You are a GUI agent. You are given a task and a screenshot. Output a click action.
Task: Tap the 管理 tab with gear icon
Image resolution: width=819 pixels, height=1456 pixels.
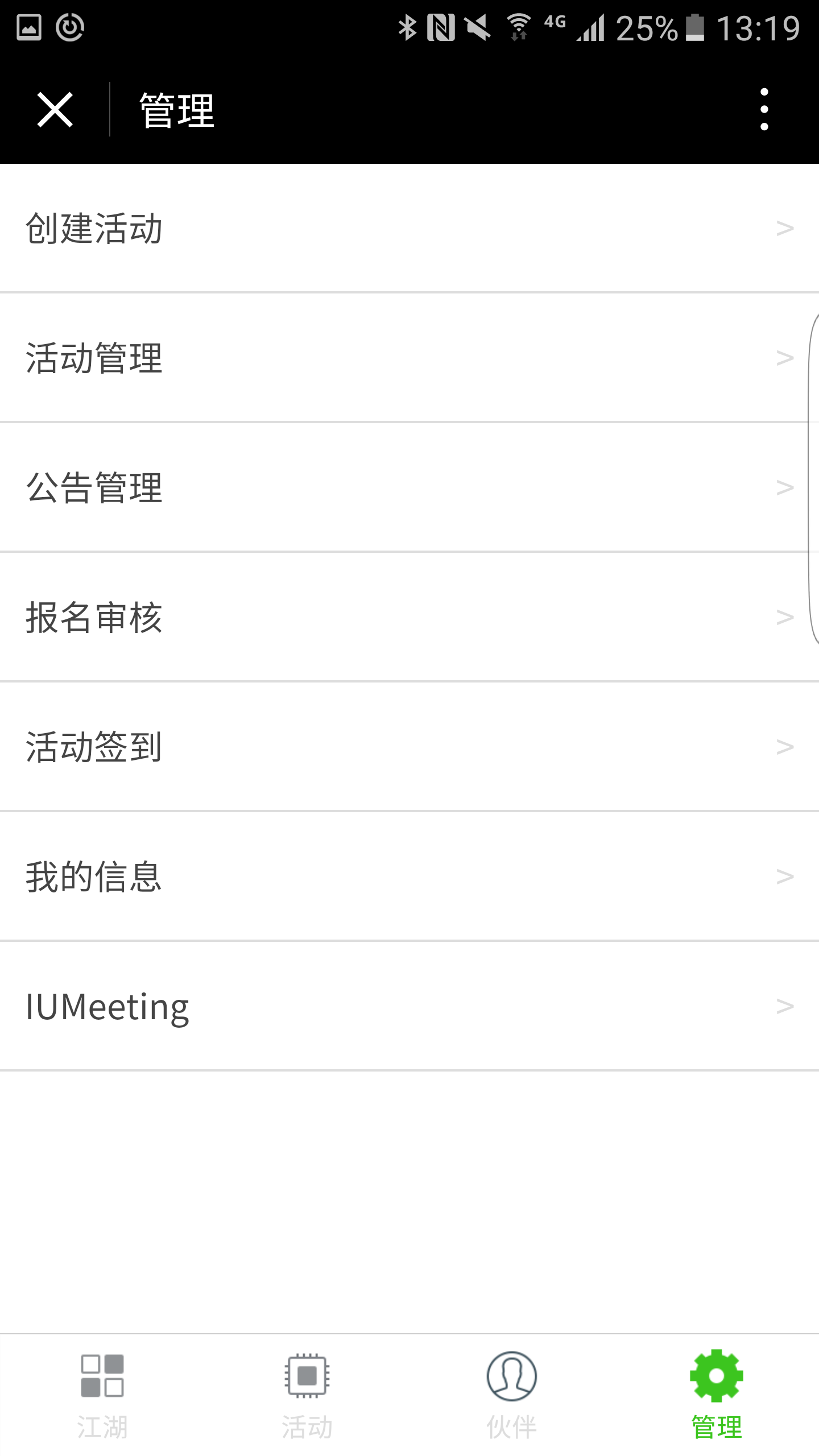tap(717, 1395)
